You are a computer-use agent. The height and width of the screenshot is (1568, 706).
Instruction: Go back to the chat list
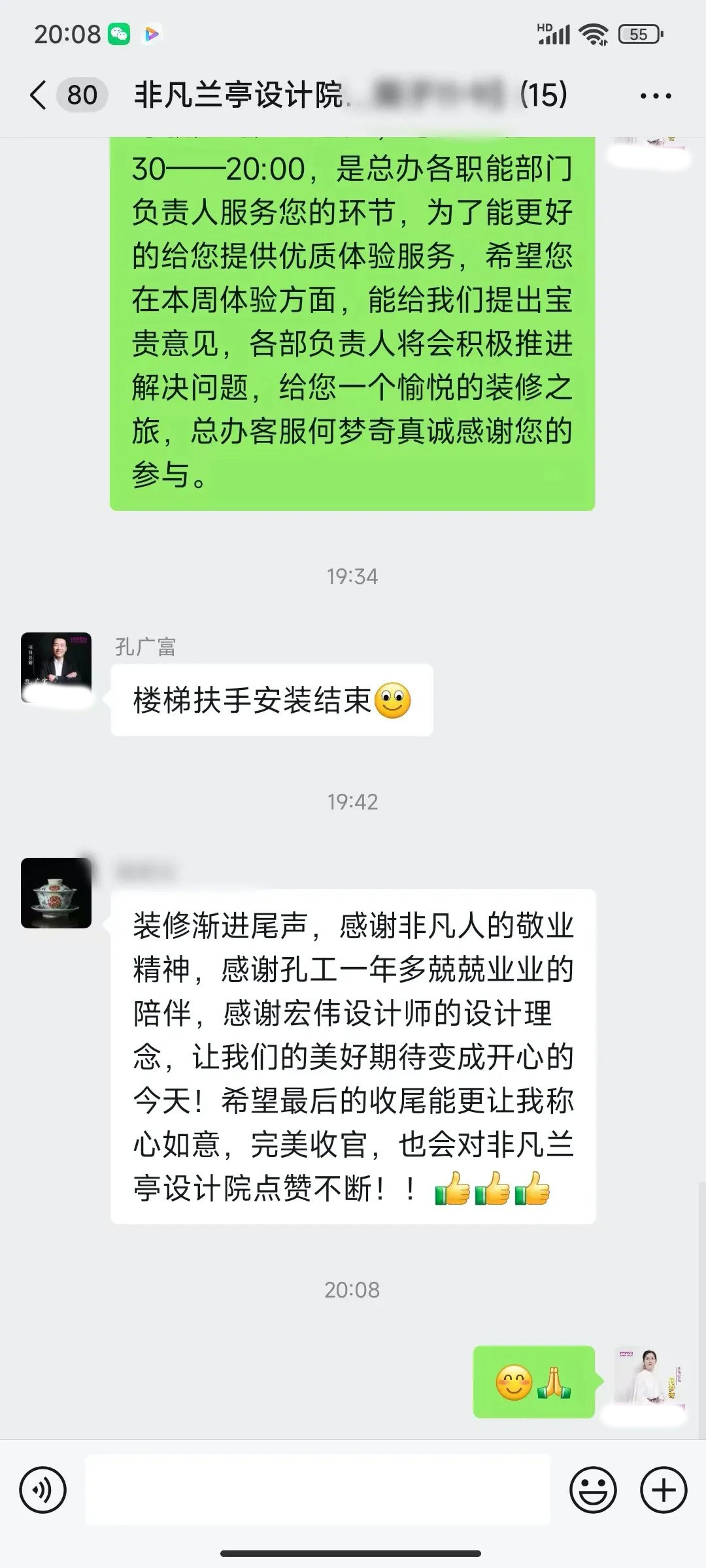coord(39,95)
